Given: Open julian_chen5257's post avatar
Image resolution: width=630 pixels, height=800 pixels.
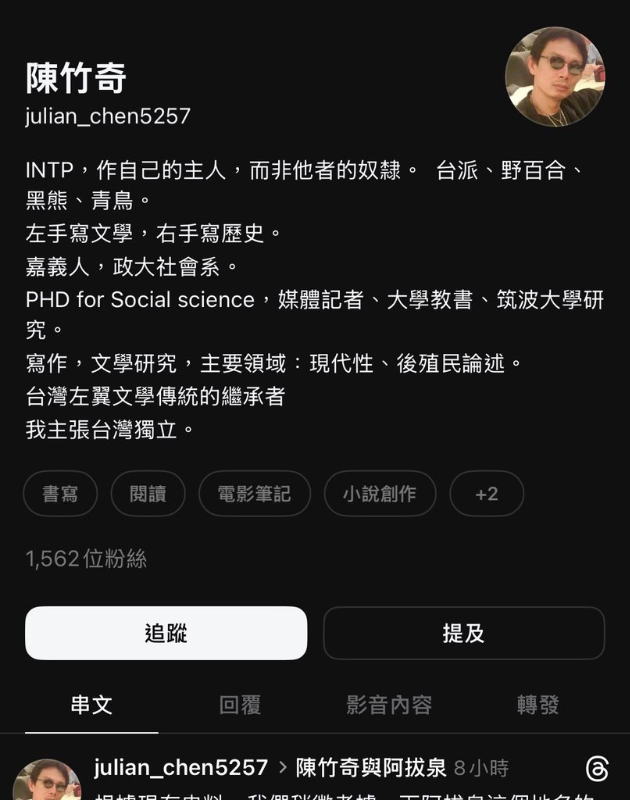Looking at the screenshot, I should coord(47,782).
